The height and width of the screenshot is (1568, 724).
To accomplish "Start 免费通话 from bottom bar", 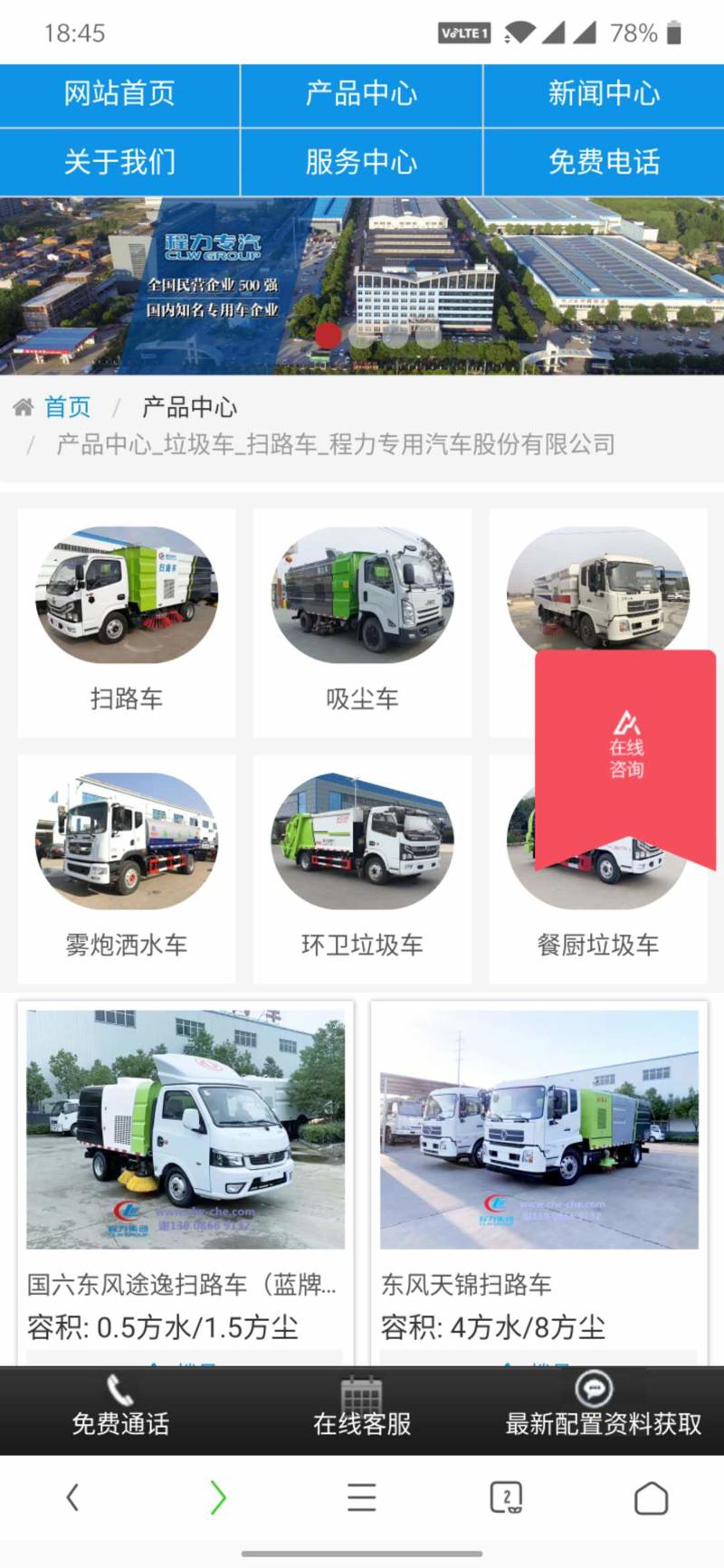I will pos(120,1409).
